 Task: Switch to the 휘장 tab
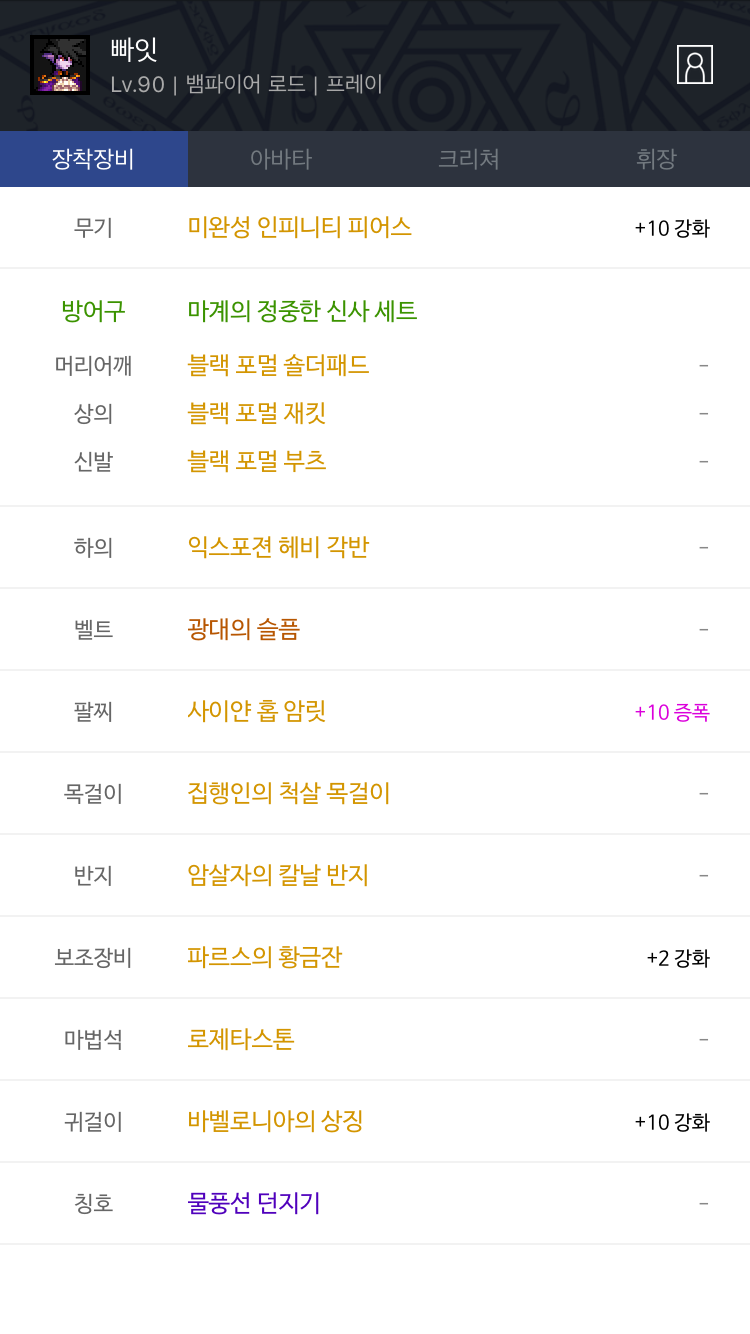(x=656, y=159)
